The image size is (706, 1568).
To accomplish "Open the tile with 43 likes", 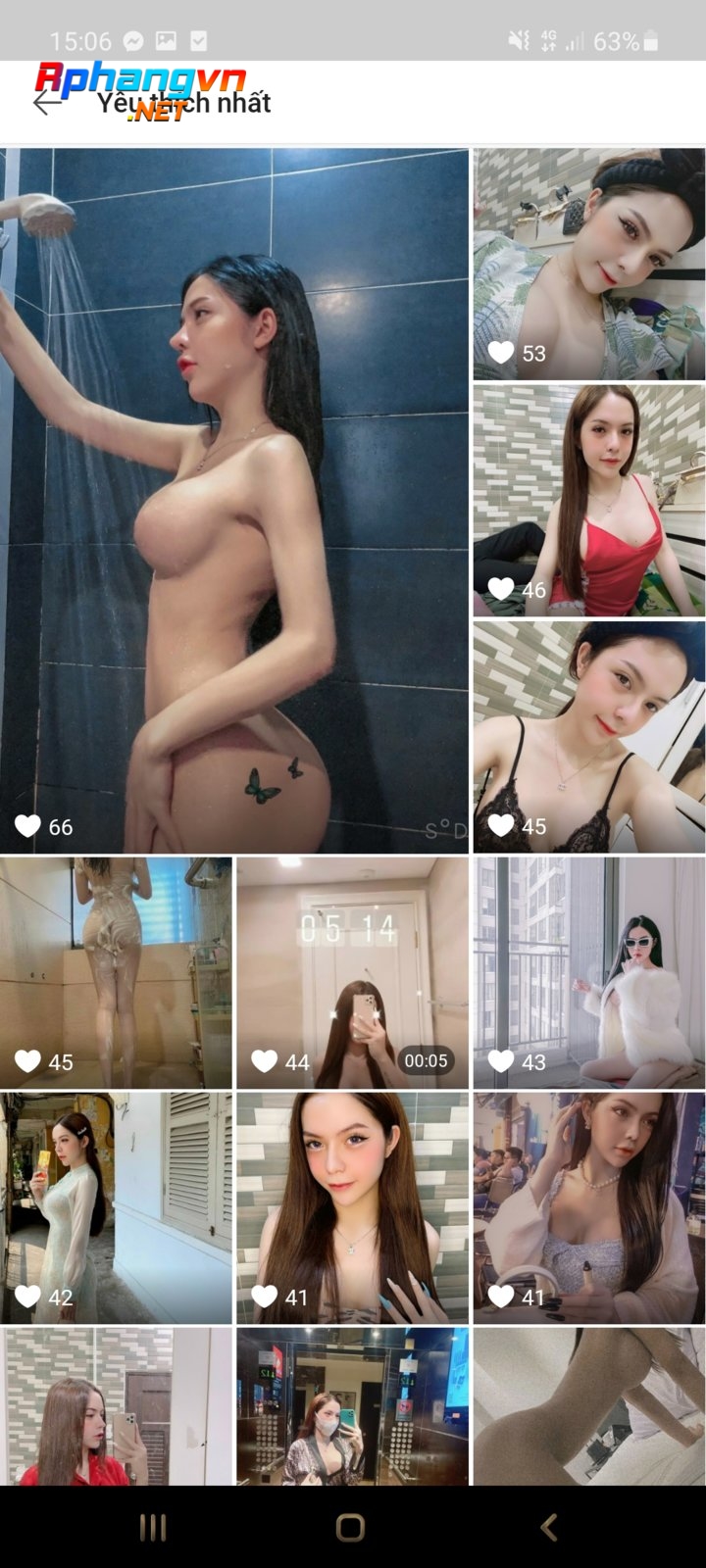I will 588,973.
